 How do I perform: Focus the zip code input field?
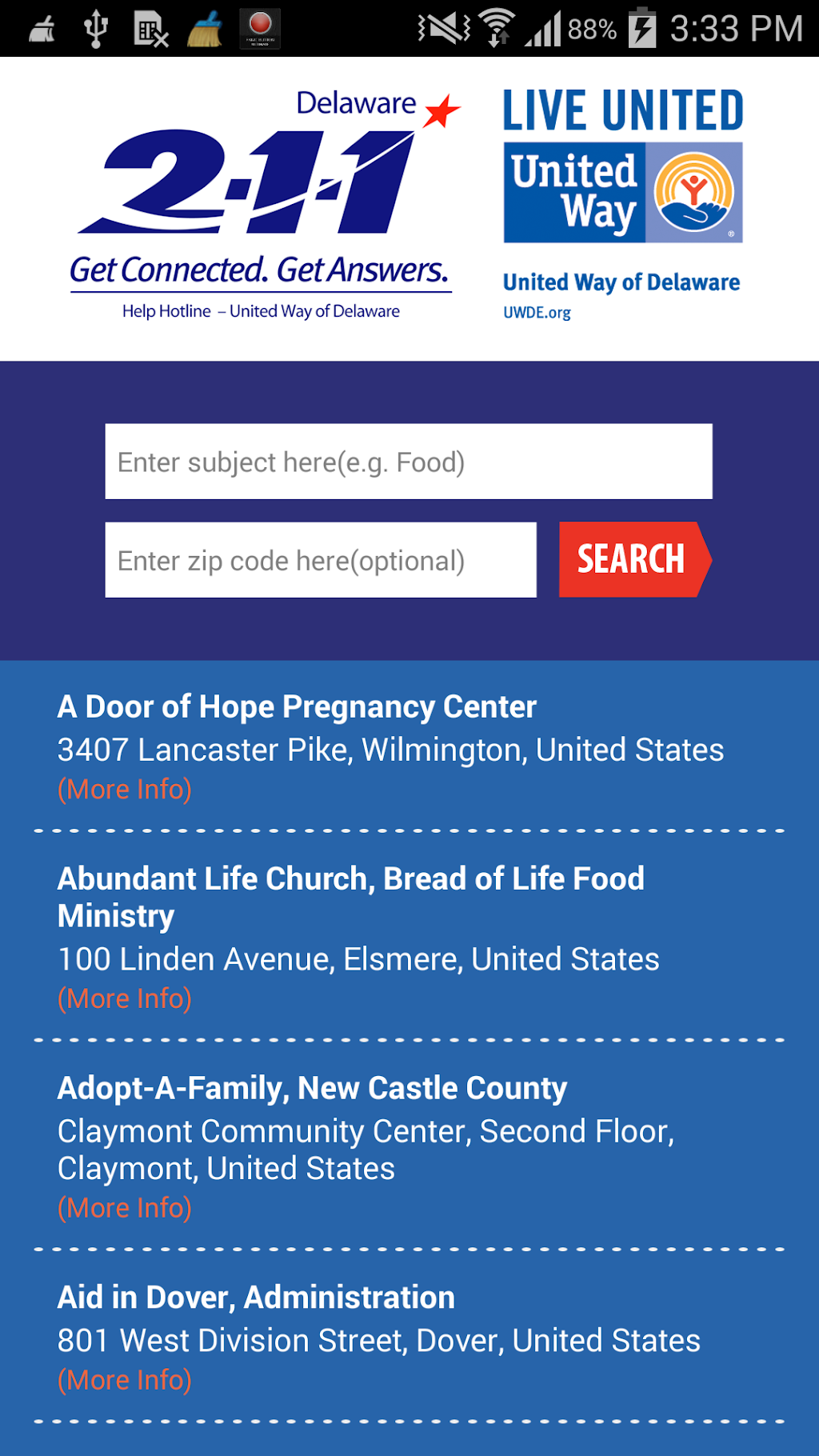click(x=320, y=560)
